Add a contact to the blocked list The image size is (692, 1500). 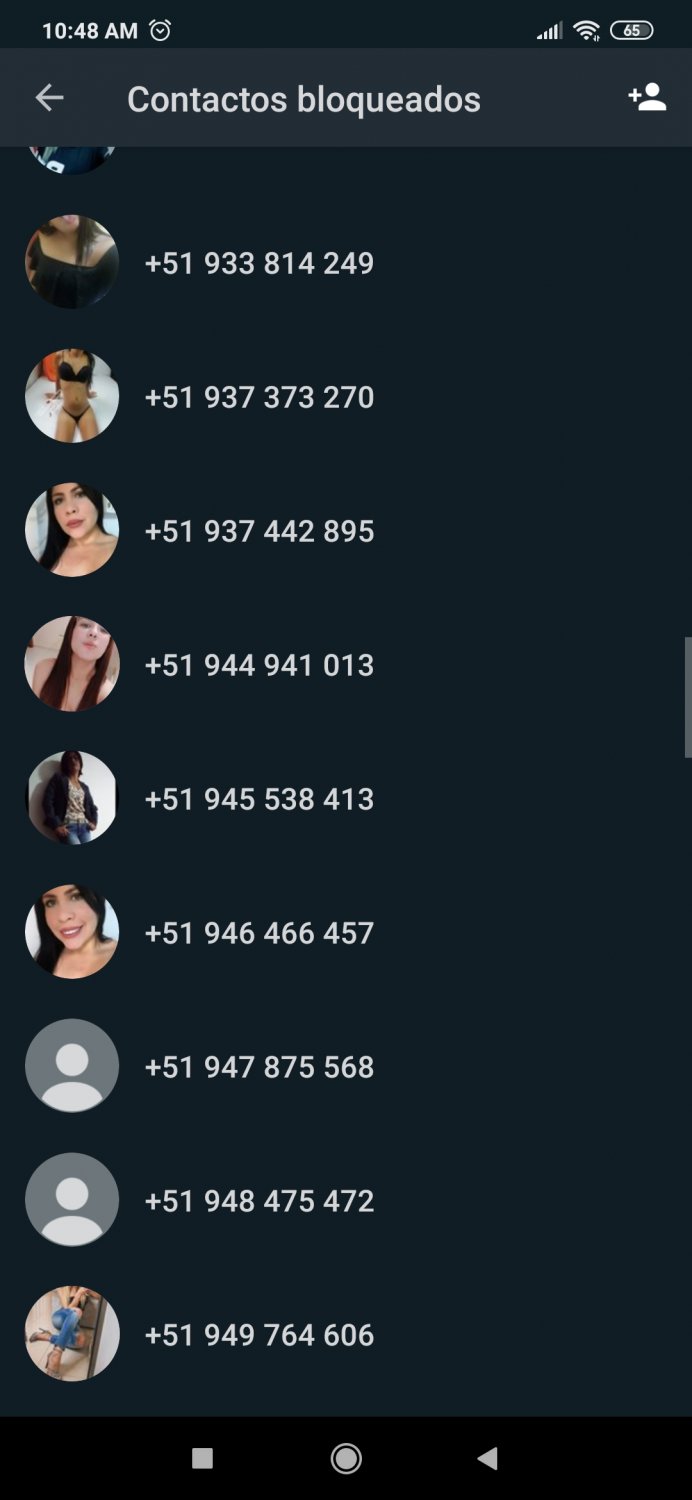click(647, 97)
